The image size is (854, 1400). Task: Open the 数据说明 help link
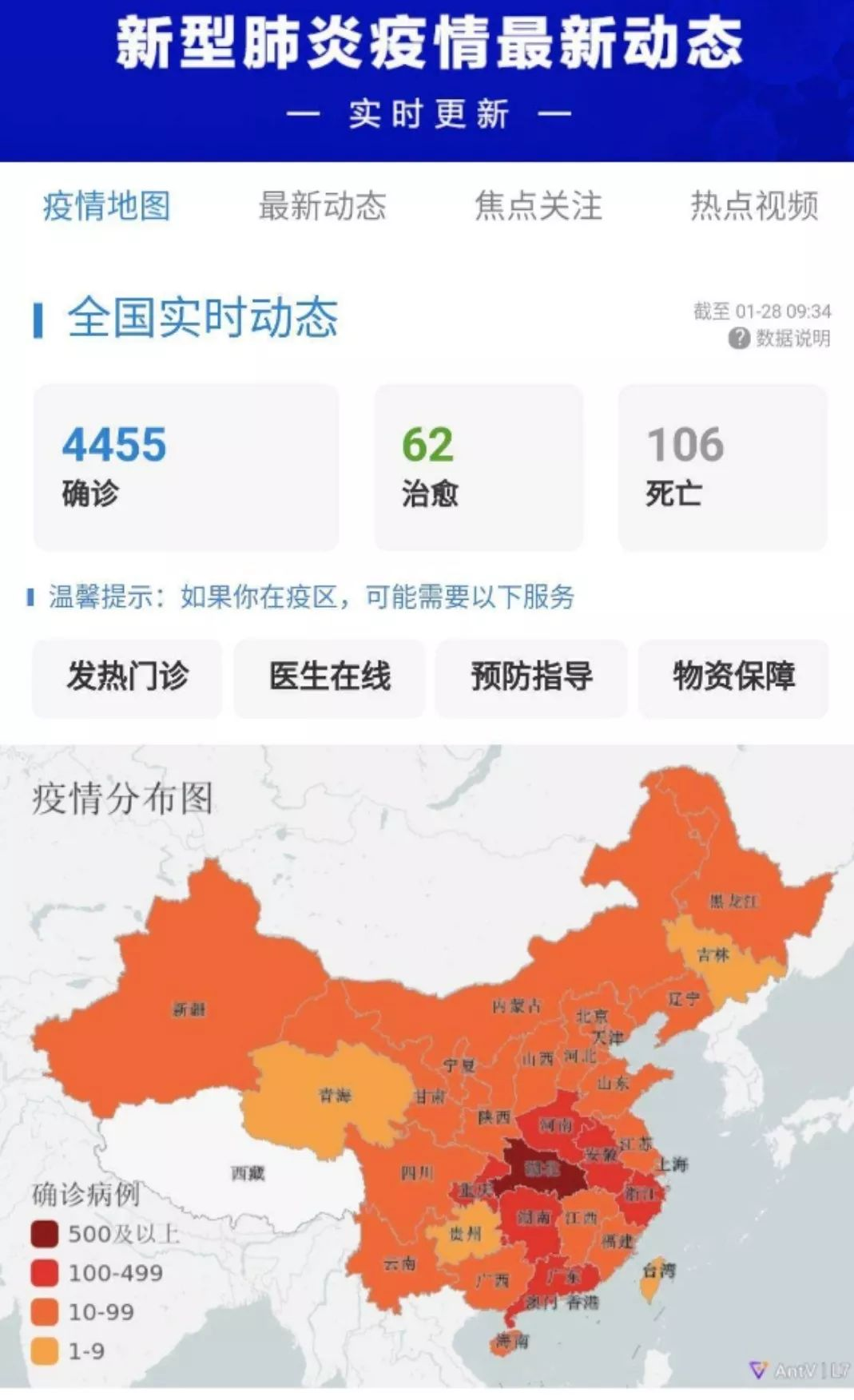tap(781, 339)
